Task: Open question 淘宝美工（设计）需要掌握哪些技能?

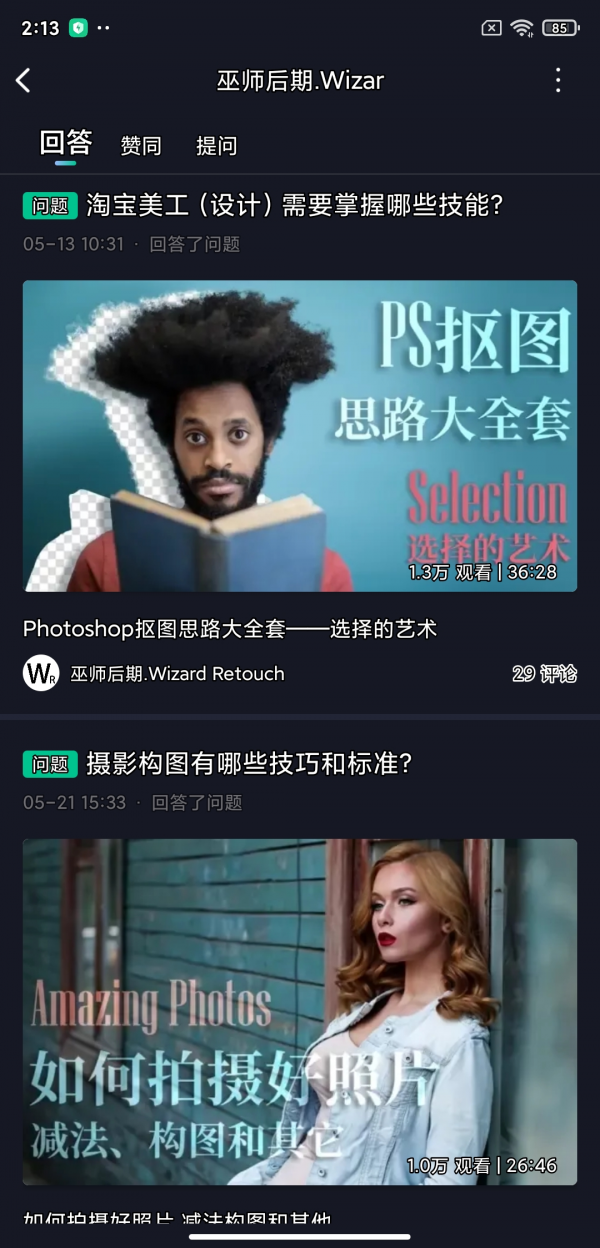Action: (294, 206)
